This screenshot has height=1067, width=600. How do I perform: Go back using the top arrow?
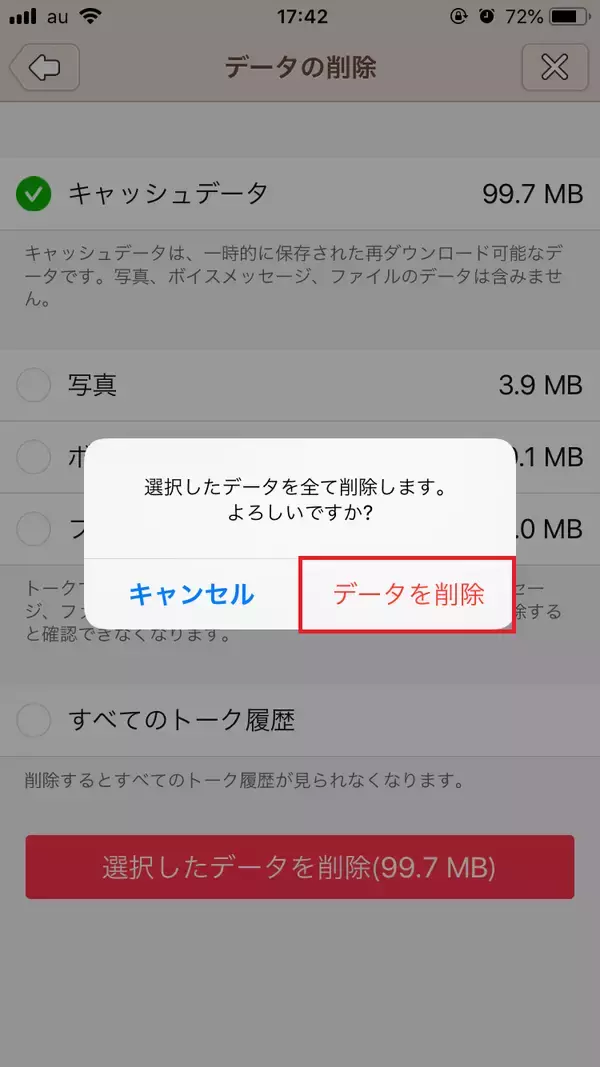[45, 68]
